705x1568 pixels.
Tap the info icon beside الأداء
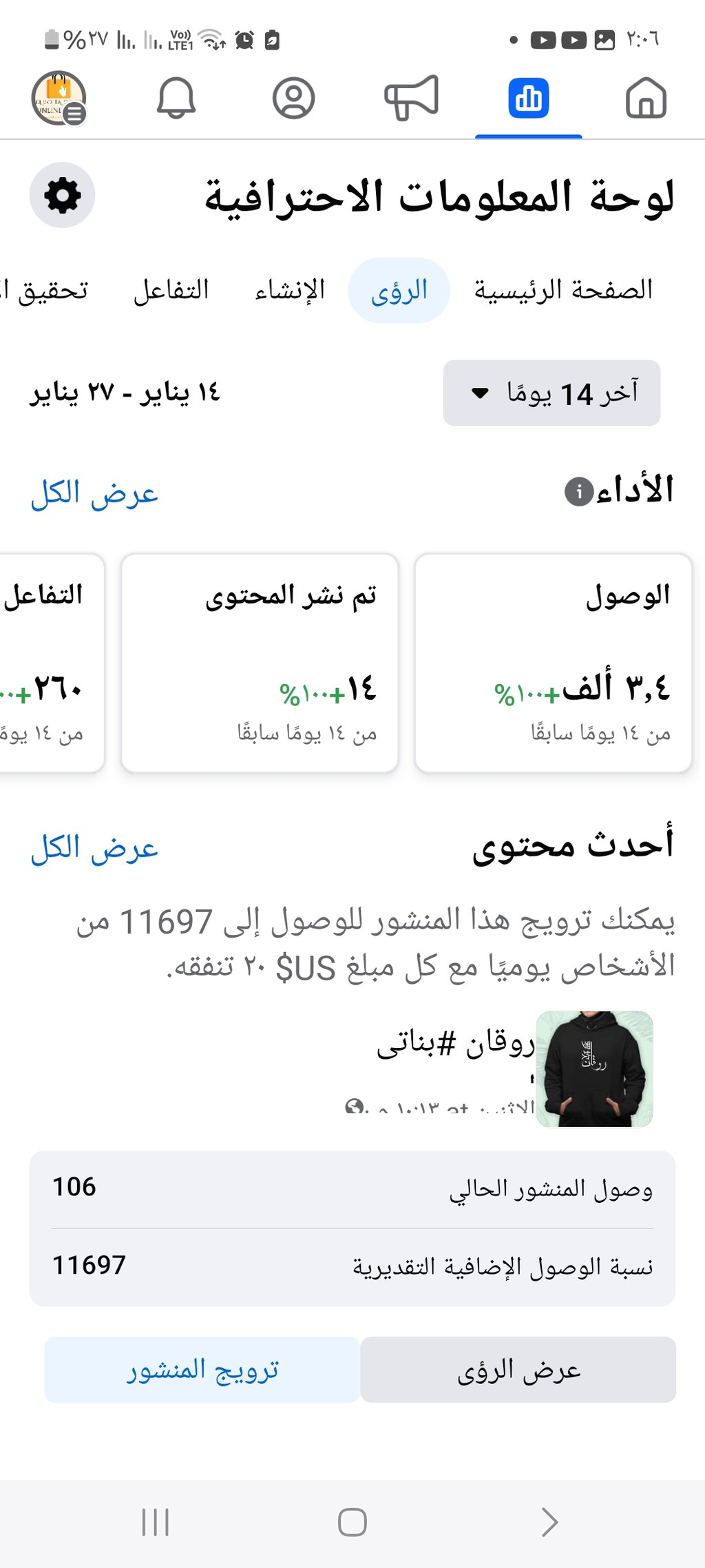pos(579,492)
